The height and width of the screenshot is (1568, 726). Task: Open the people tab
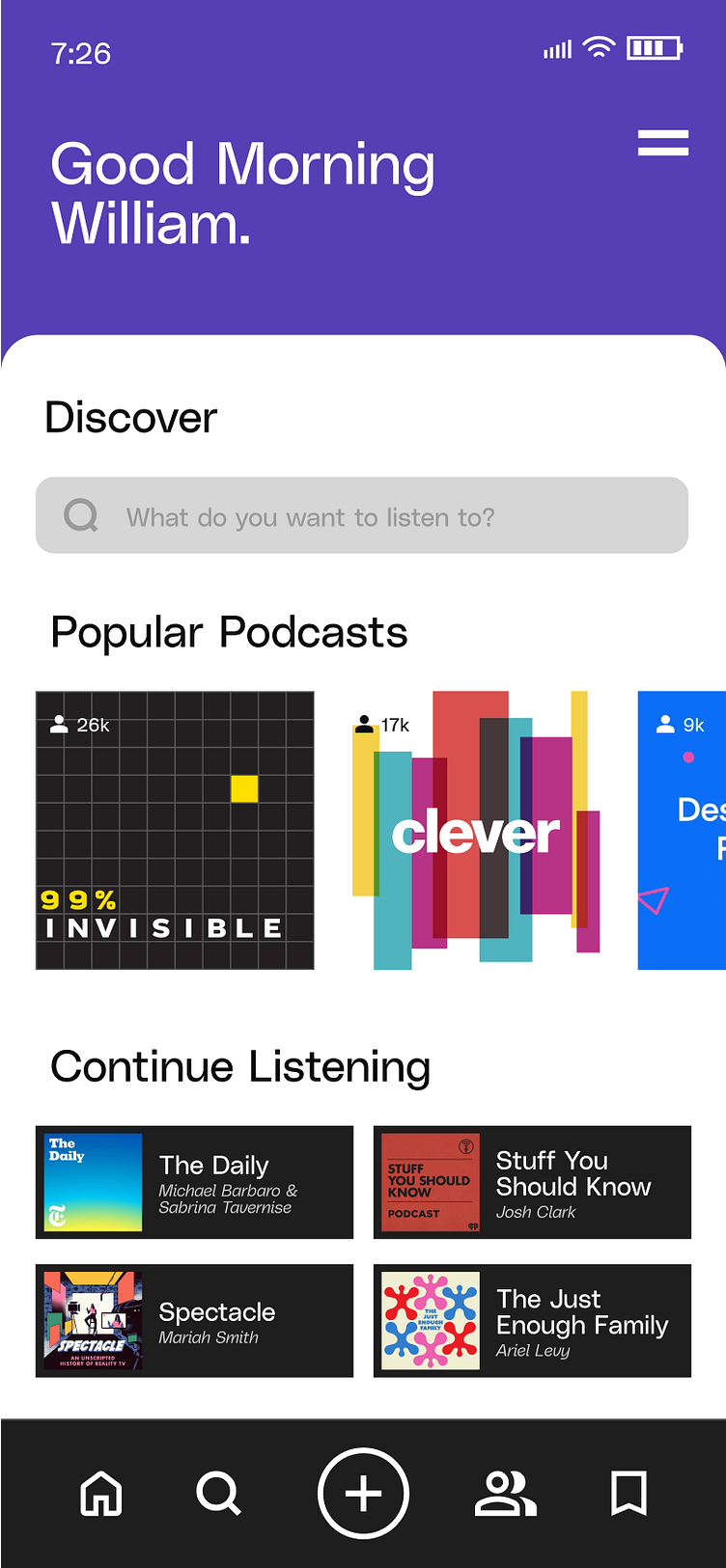click(506, 1494)
